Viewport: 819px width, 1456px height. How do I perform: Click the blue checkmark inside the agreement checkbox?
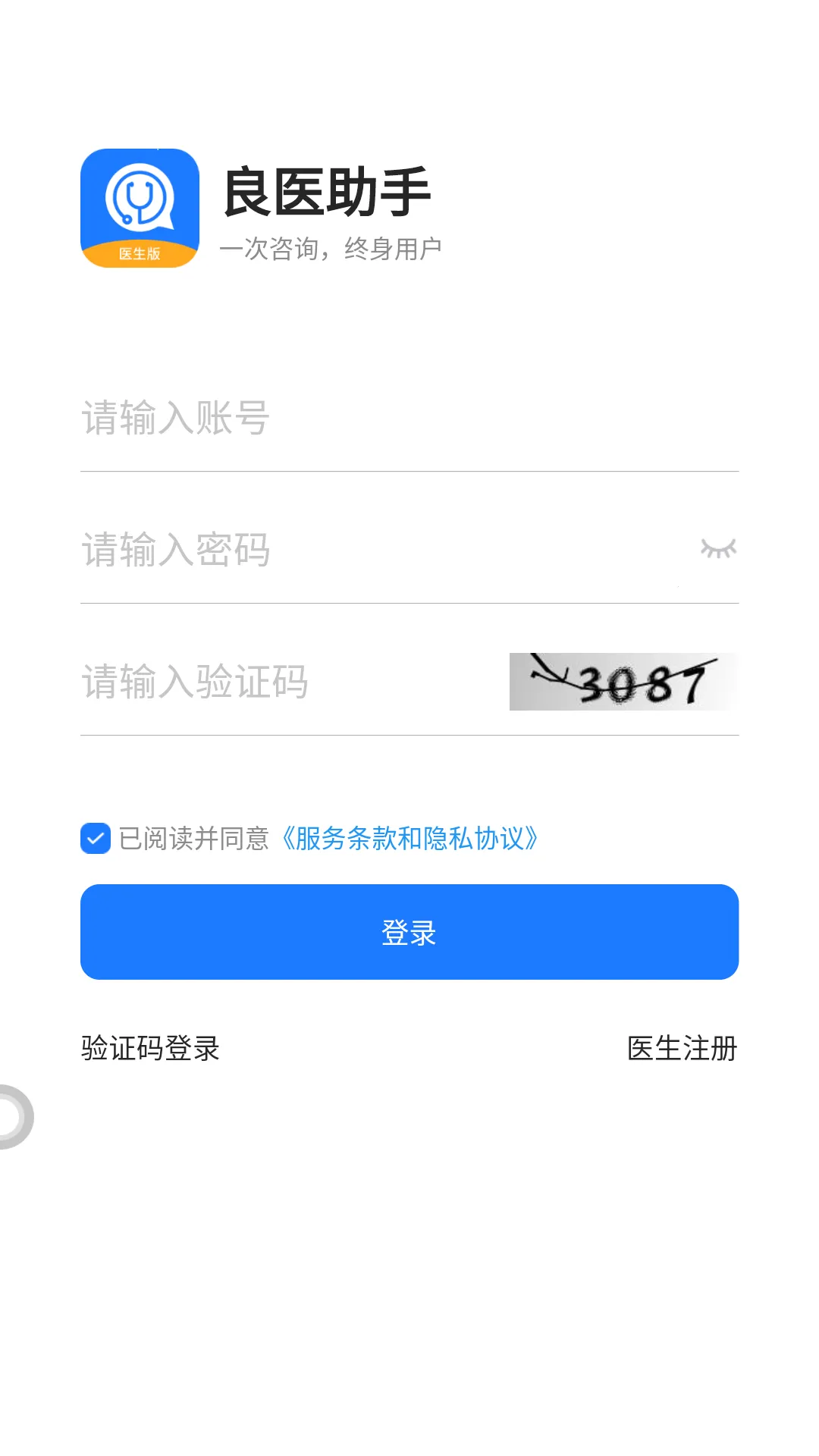pyautogui.click(x=94, y=836)
